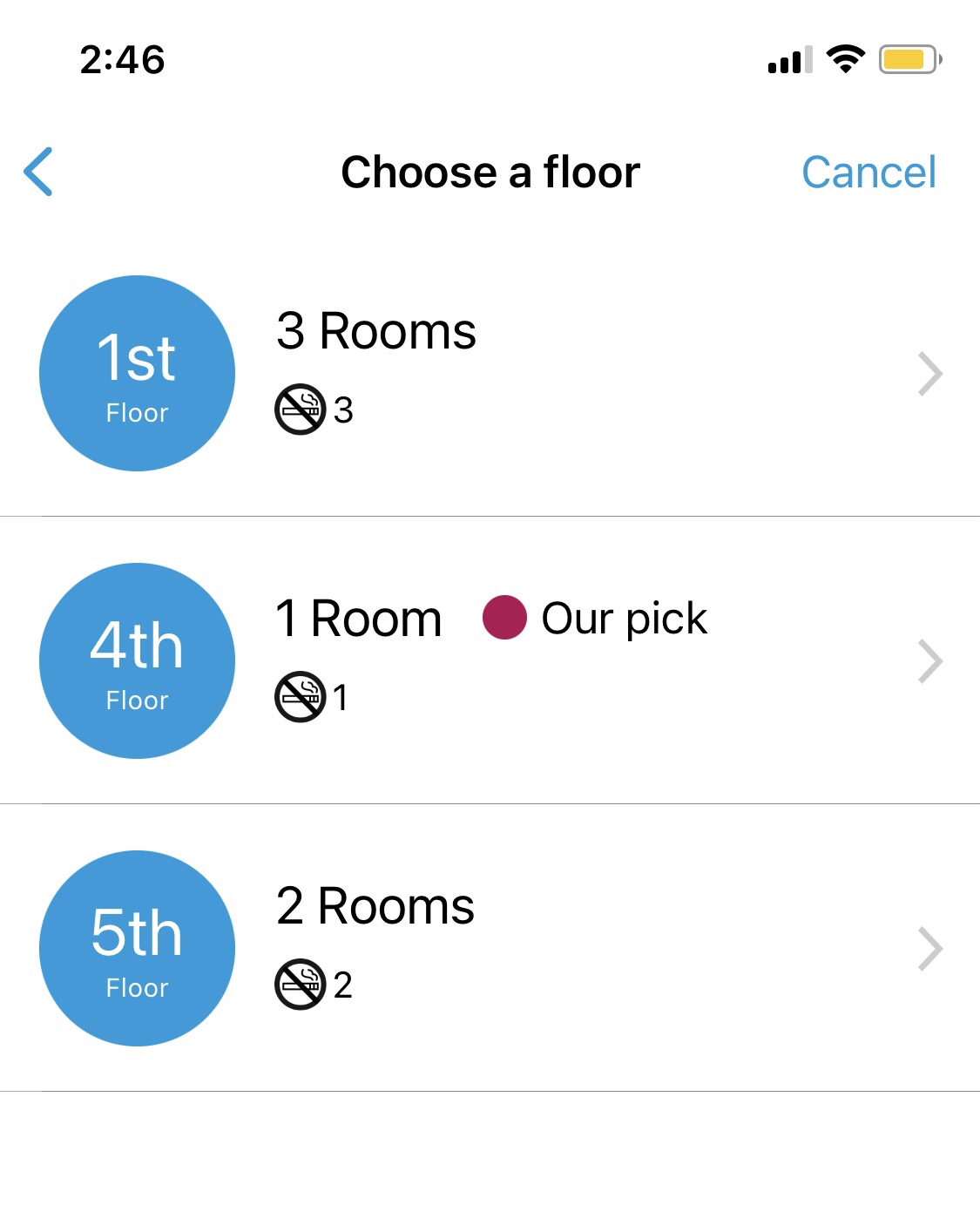Viewport: 980px width, 1205px height.
Task: Expand the 1st Floor row chevron
Action: [930, 373]
